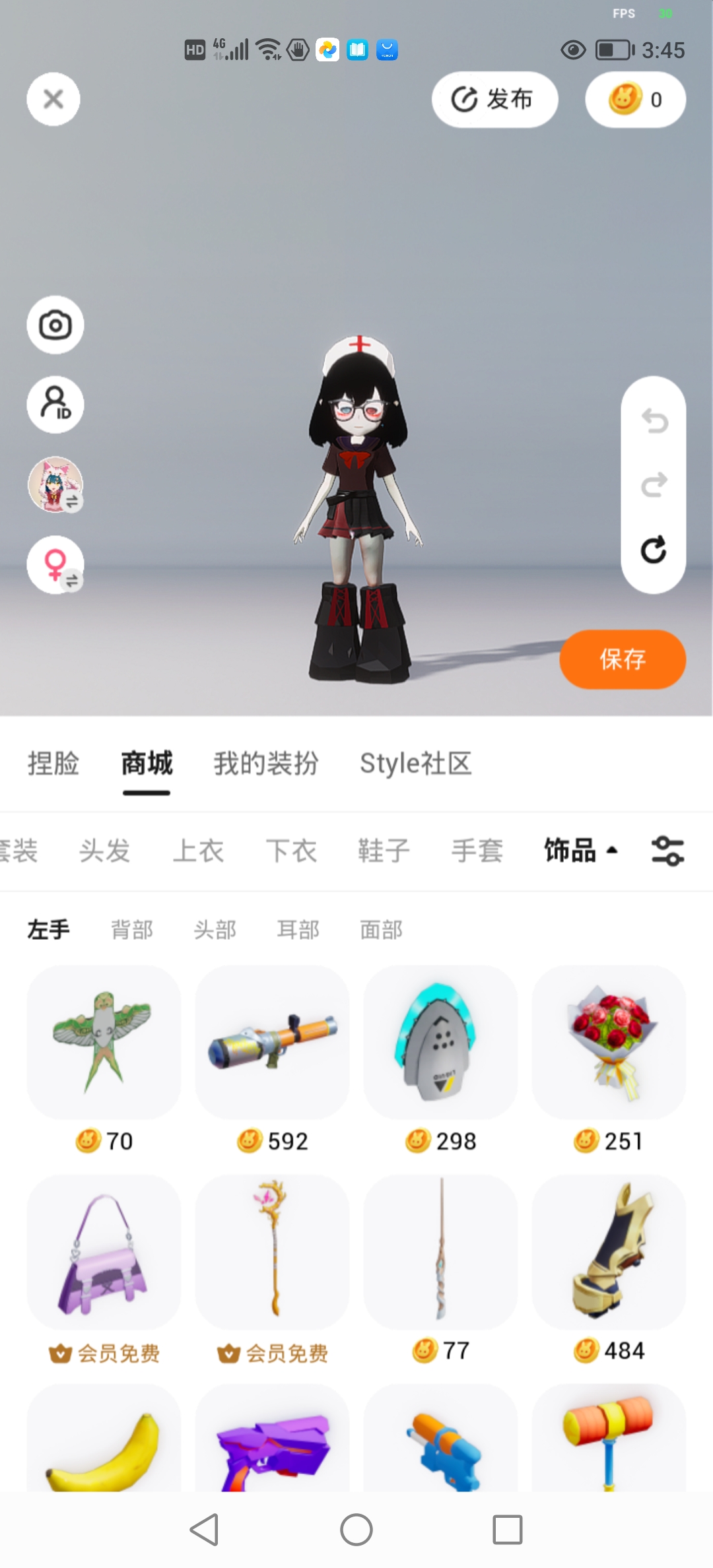Choose the 面部 subcategory
This screenshot has width=713, height=1568.
tap(382, 930)
